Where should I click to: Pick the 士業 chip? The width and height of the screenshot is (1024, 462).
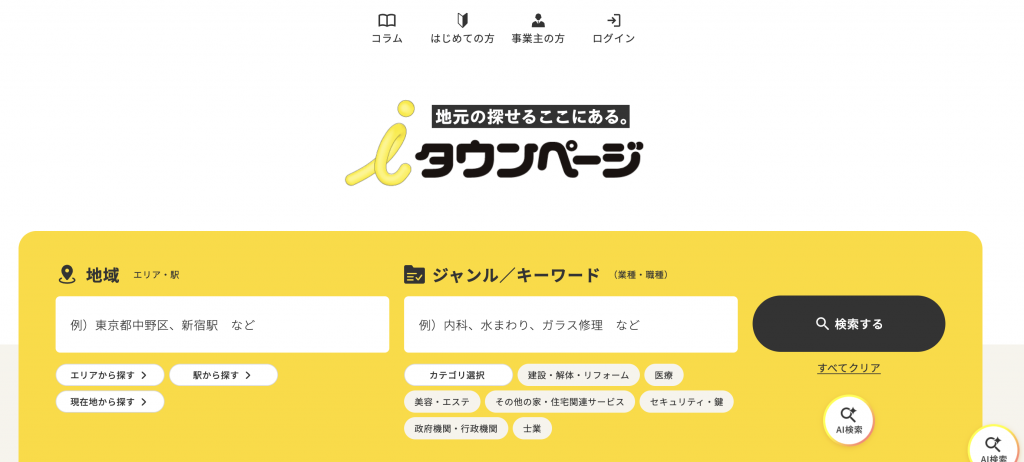tap(532, 428)
